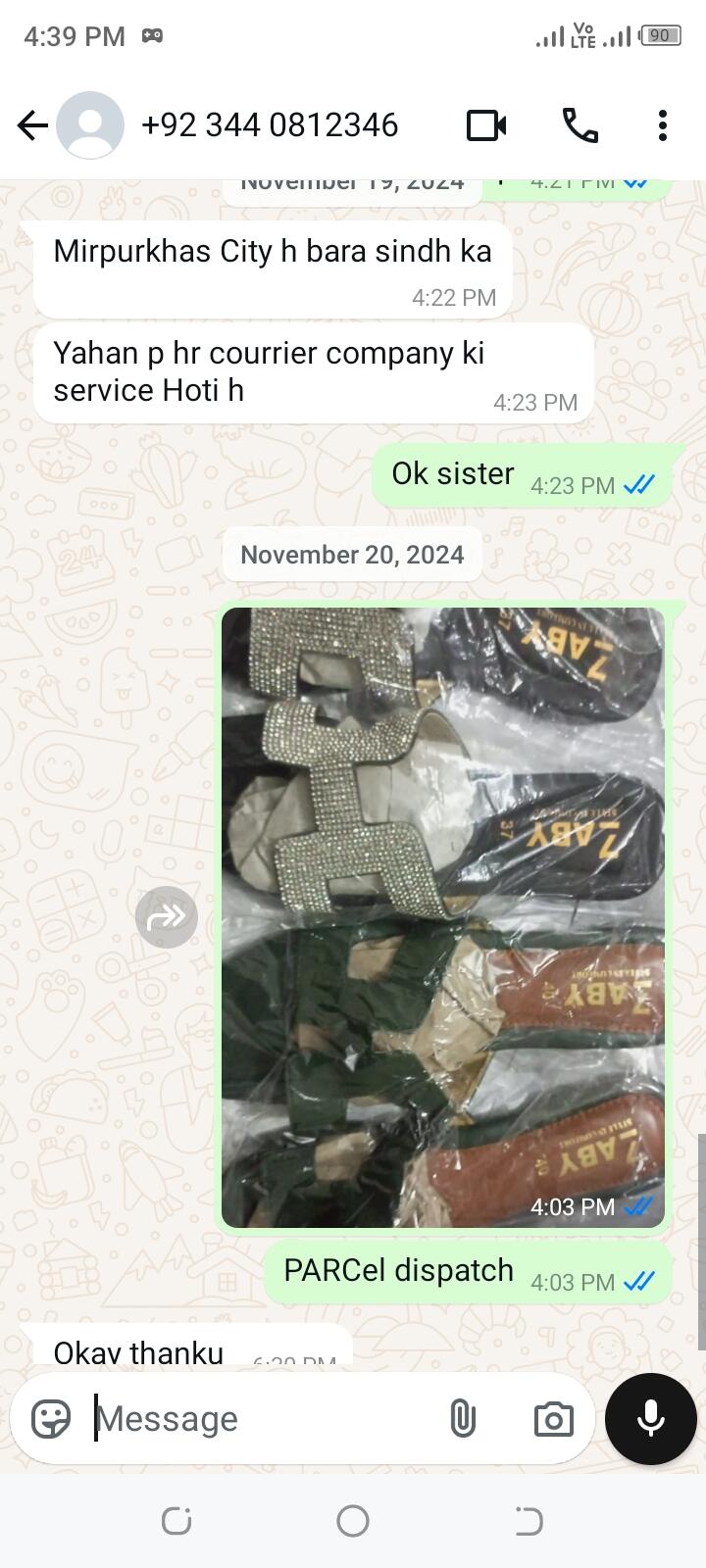Open the camera from the message bar
Viewport: 706px width, 1568px height.
(x=553, y=1419)
